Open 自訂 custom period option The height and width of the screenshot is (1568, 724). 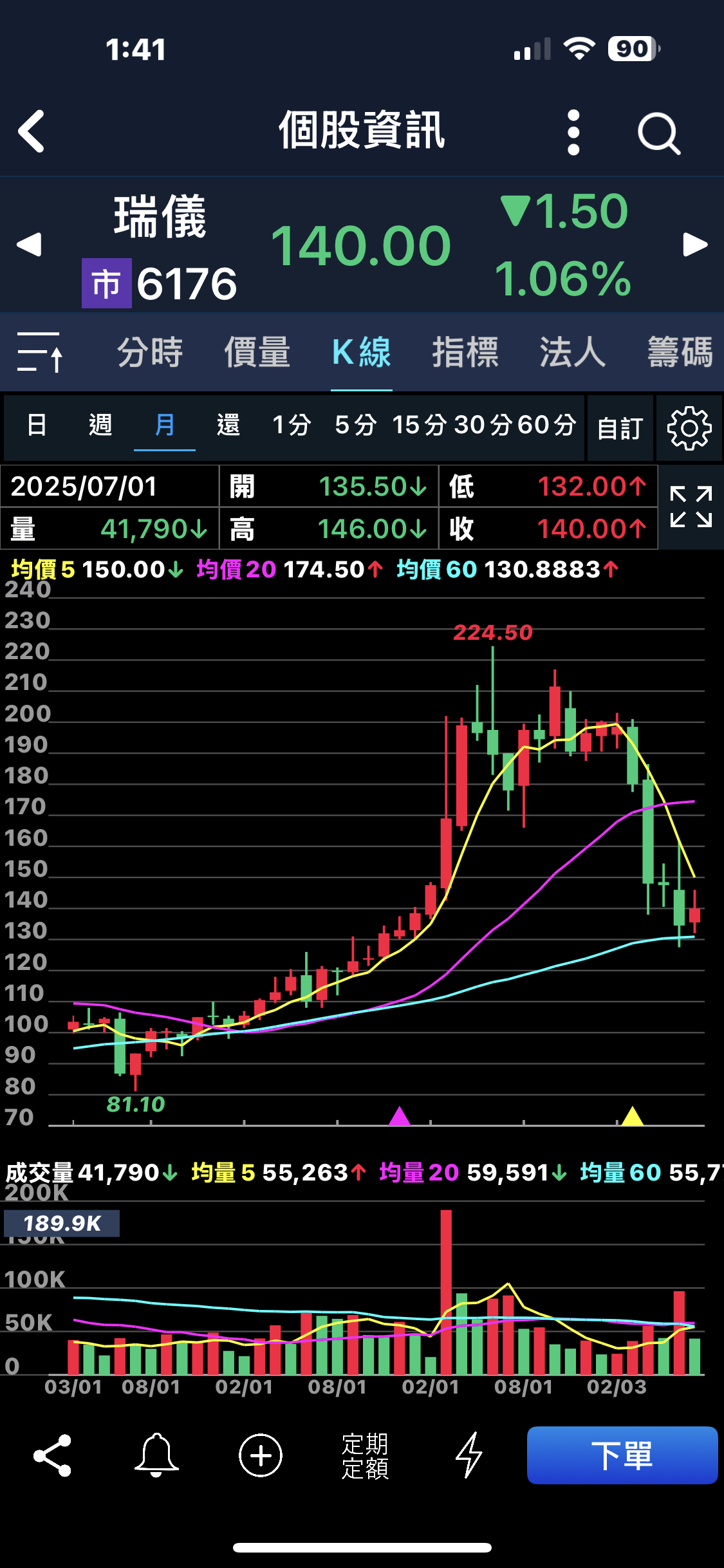coord(620,428)
